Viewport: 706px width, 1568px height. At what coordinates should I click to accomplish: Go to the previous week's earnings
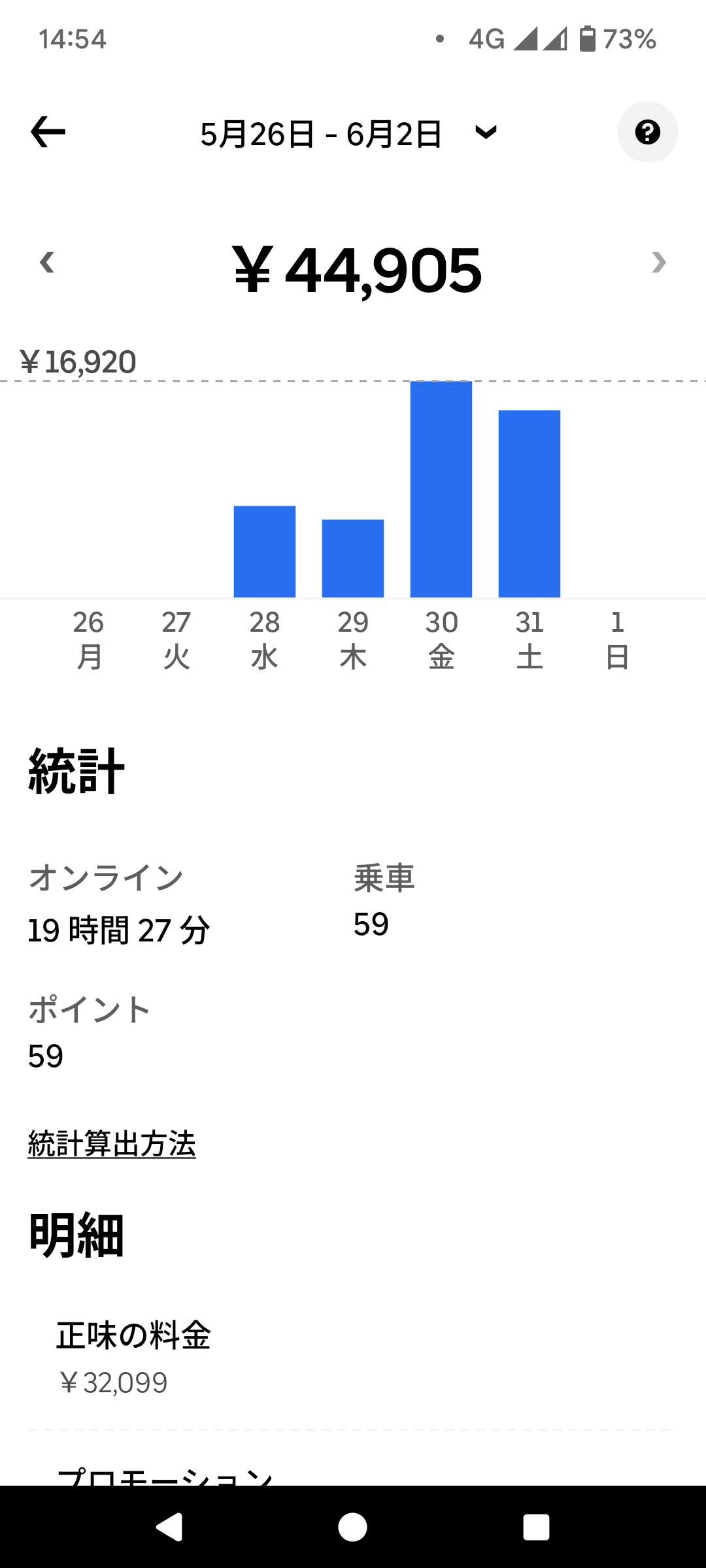47,263
